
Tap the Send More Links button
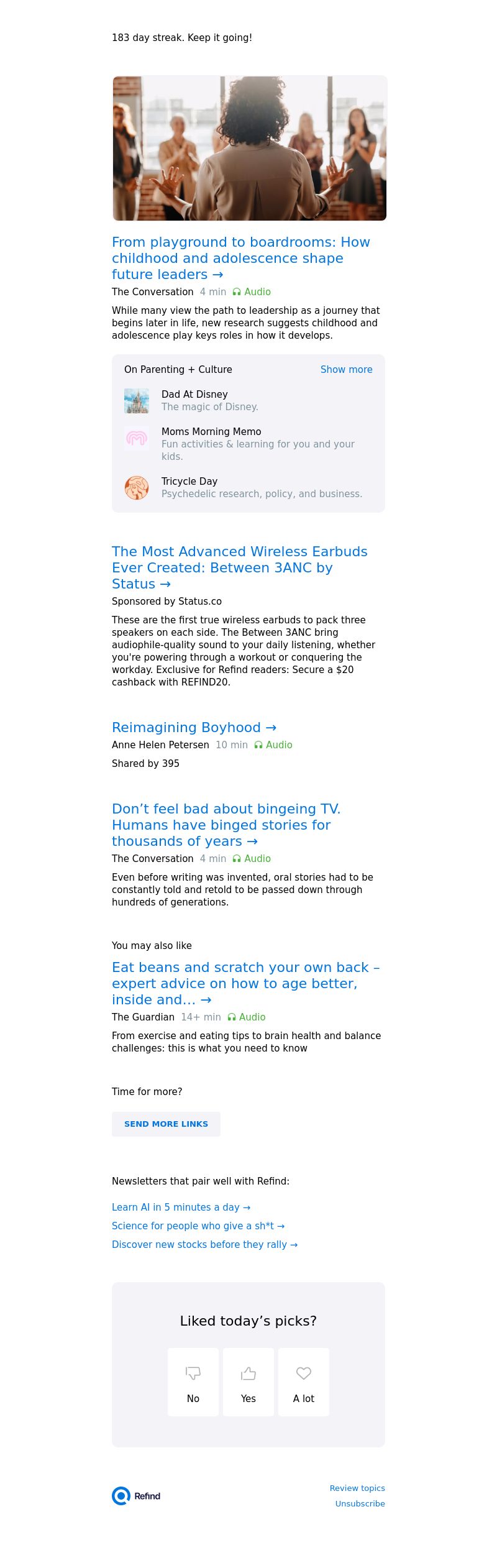coord(166,1124)
